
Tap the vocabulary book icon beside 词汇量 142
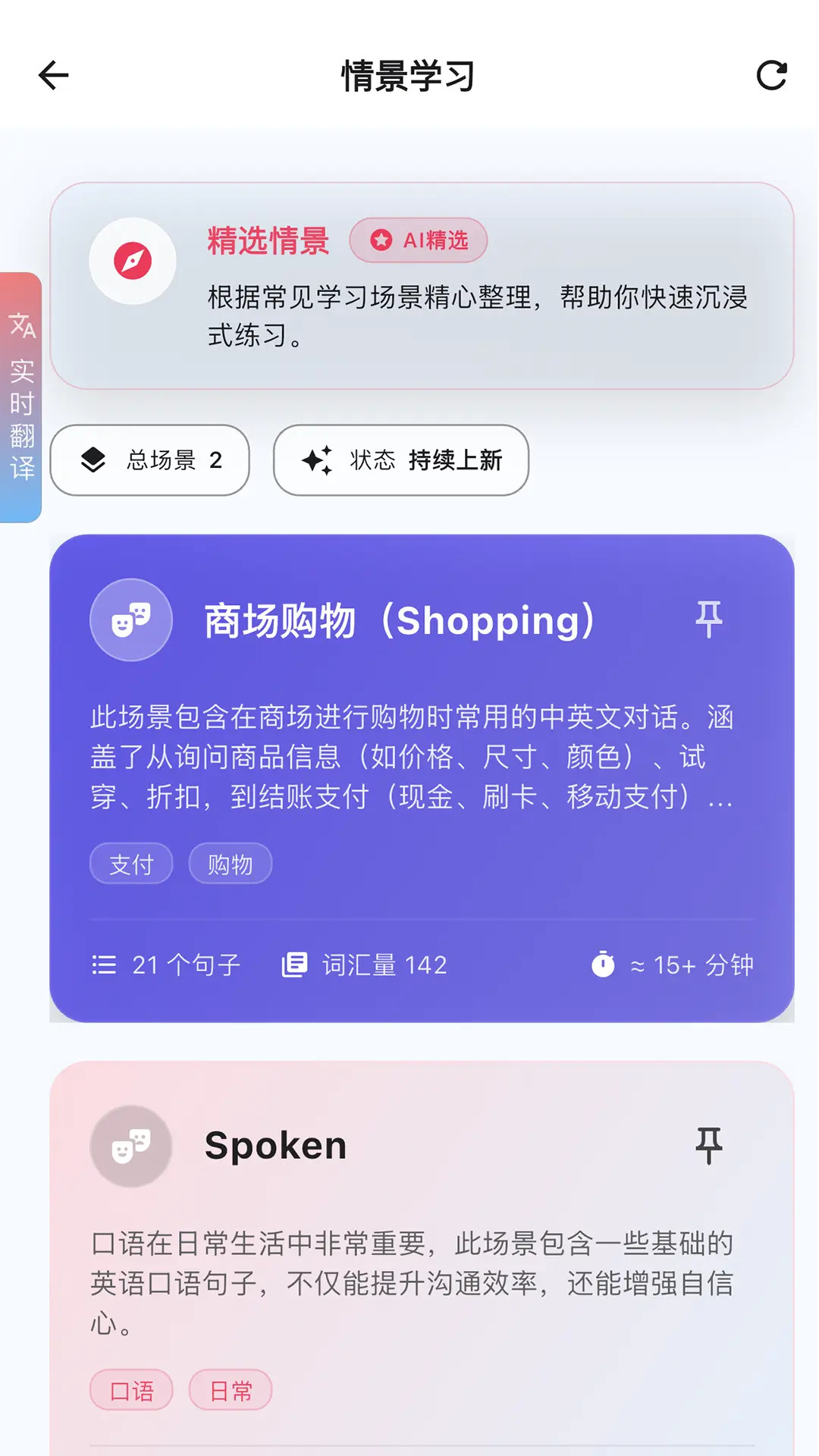click(295, 965)
